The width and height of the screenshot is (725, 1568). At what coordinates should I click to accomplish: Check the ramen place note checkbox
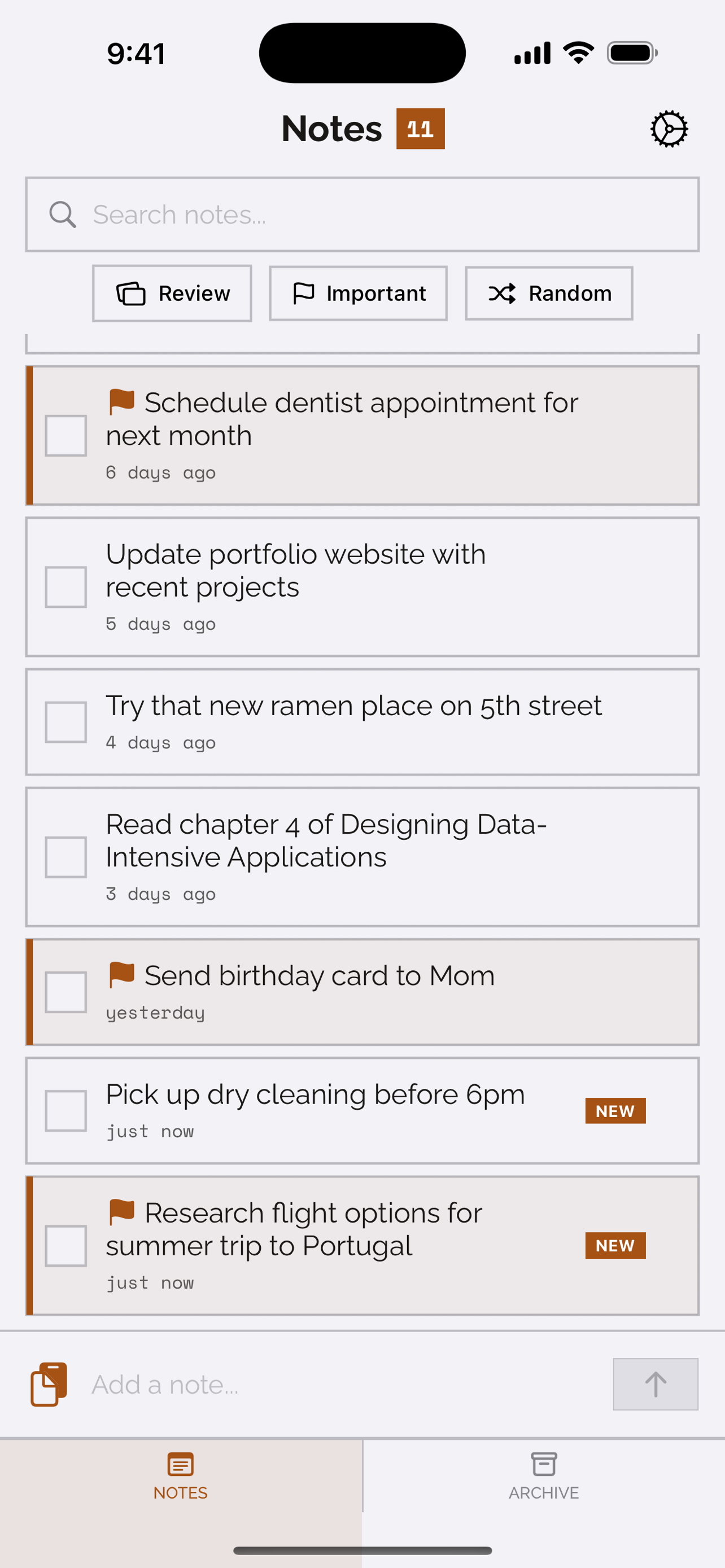65,721
